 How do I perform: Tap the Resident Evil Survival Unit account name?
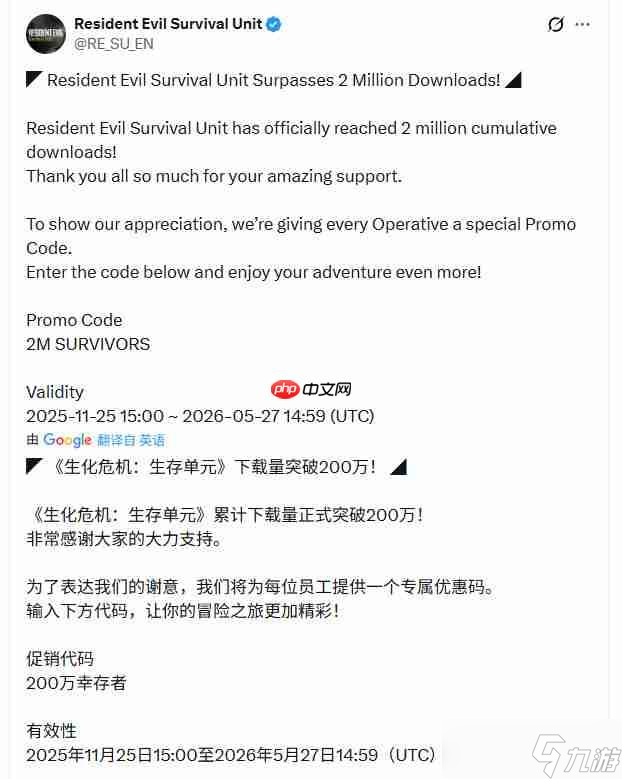tap(167, 24)
